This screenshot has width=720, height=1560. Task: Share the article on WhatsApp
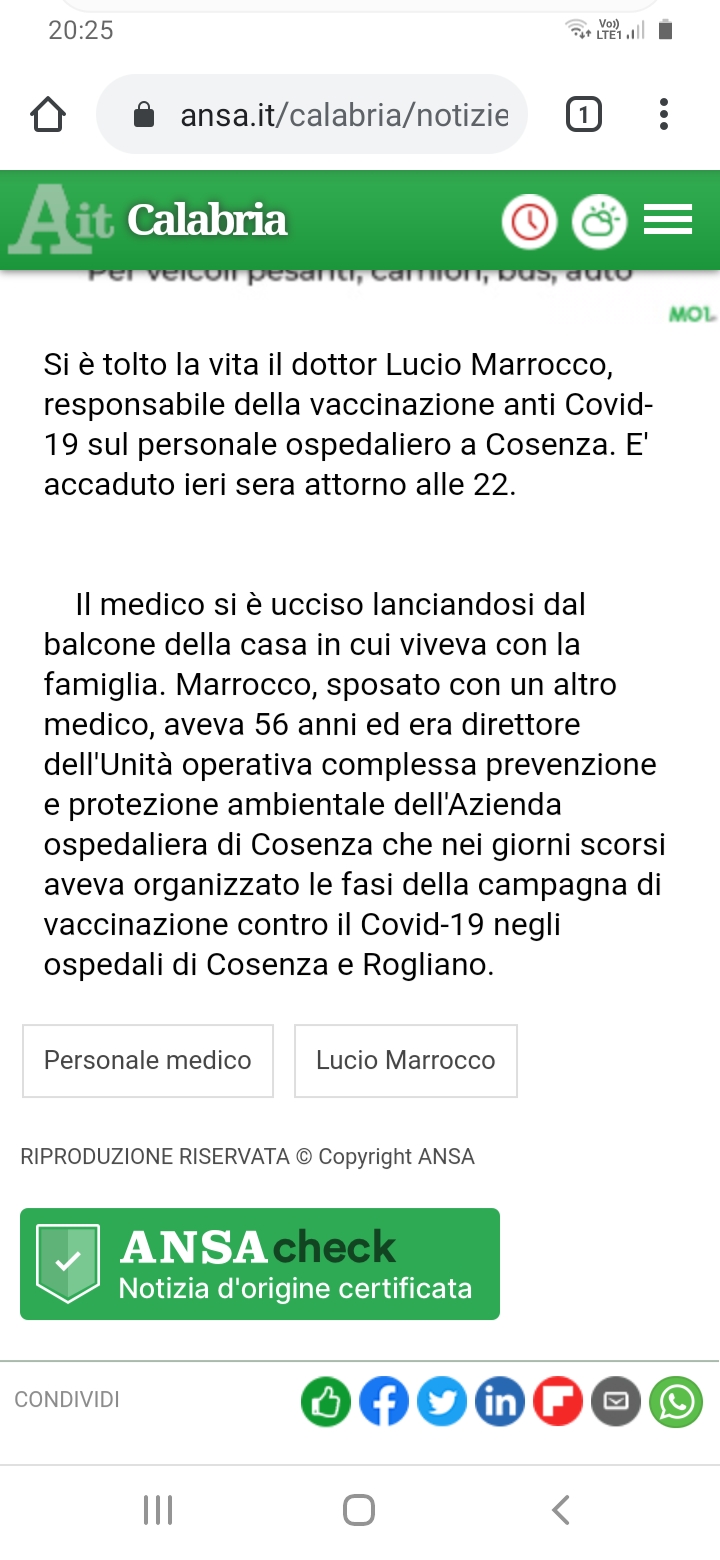676,1402
